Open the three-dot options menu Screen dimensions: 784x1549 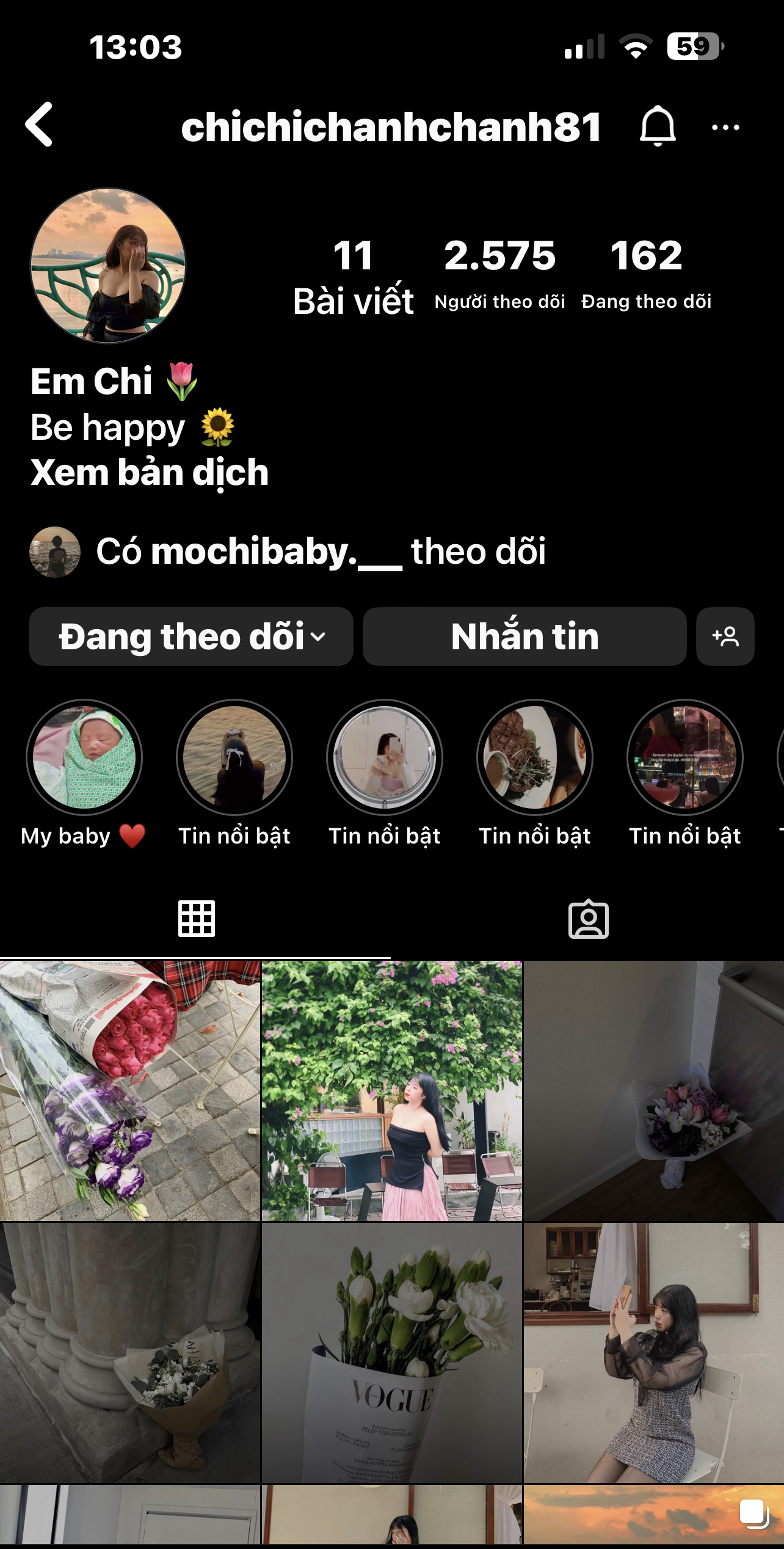pos(725,127)
